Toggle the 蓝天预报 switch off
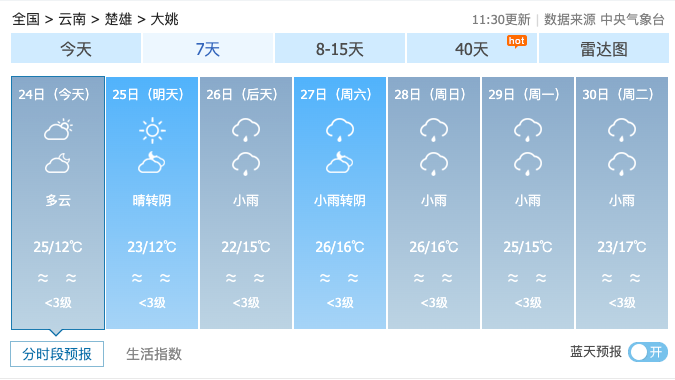The width and height of the screenshot is (675, 380). coord(648,352)
